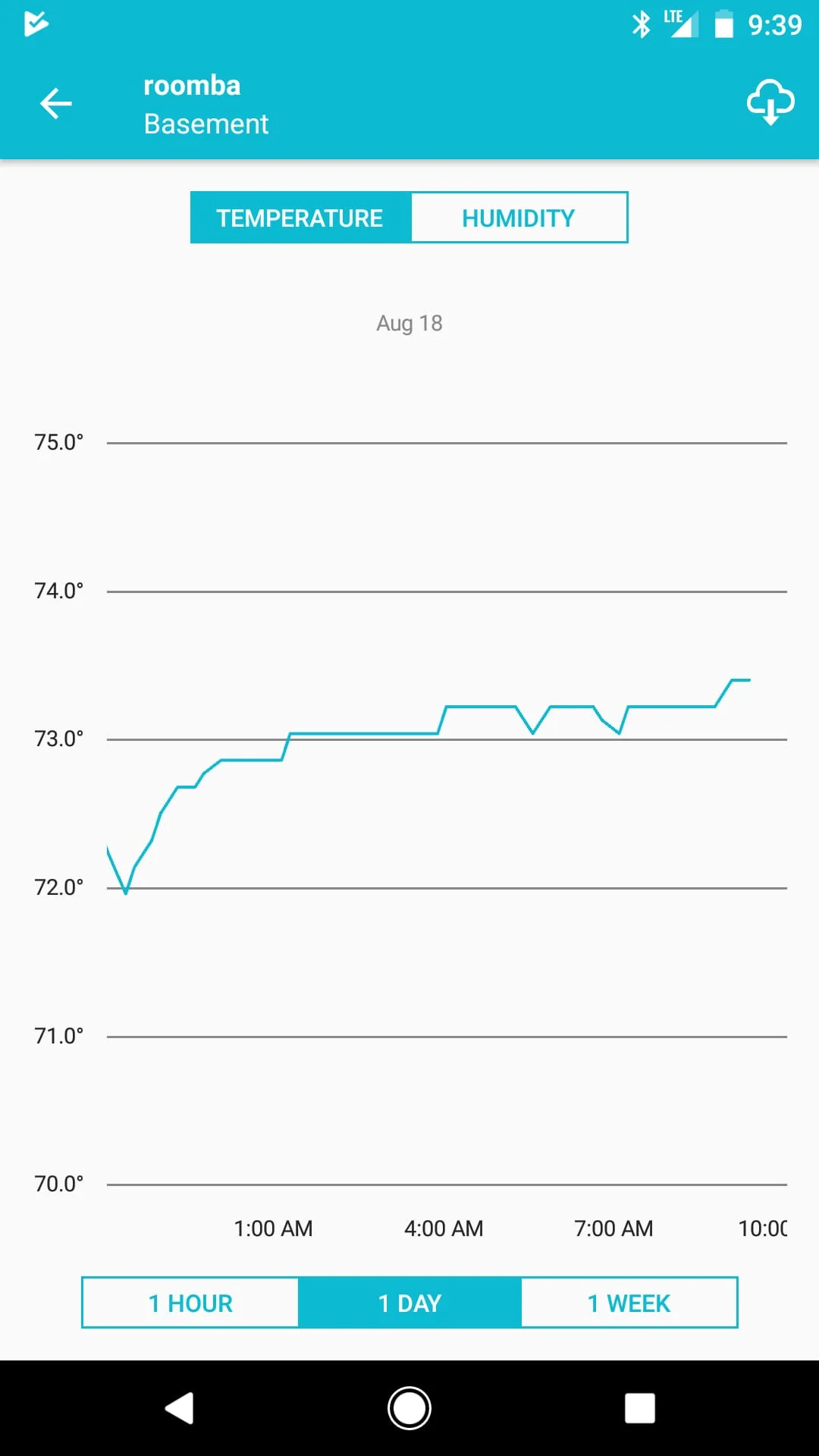Select the Temperature tab

300,218
